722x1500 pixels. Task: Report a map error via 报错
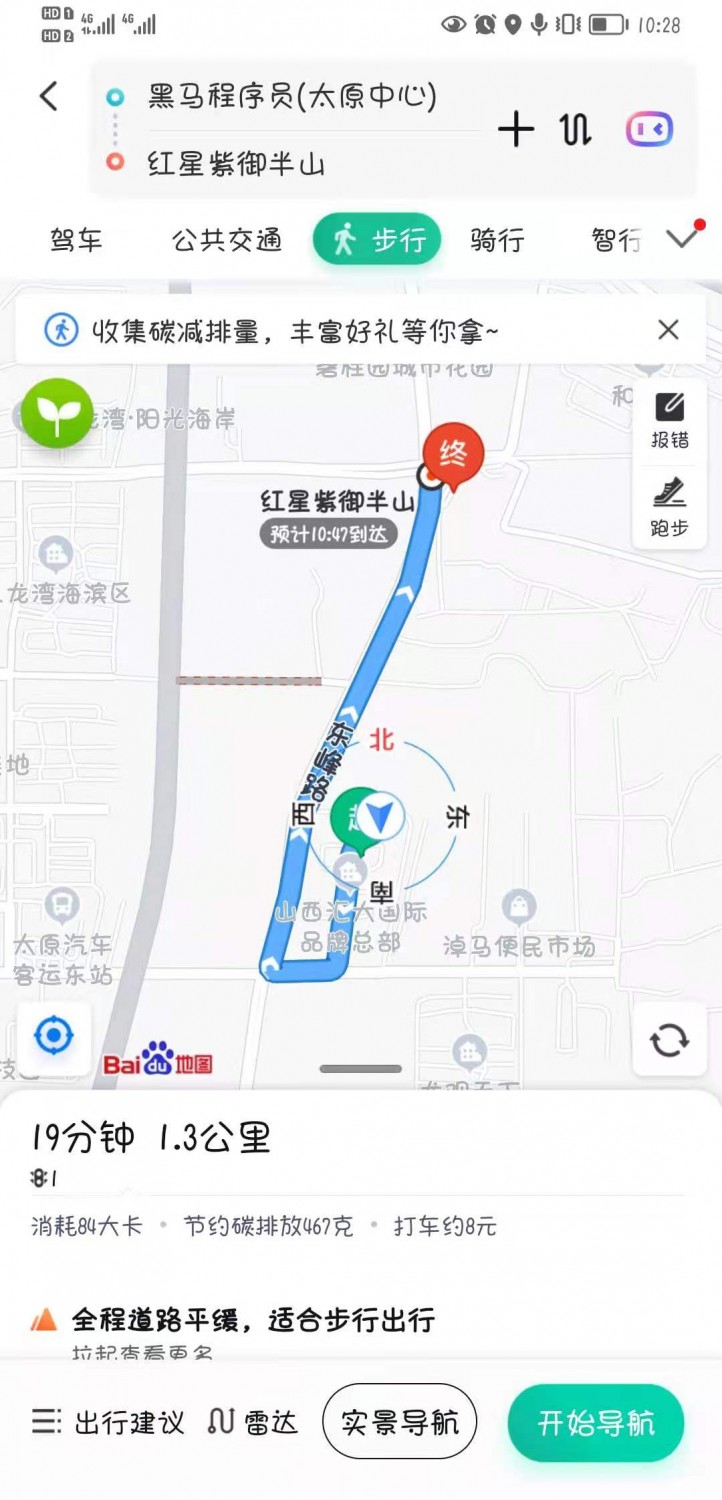coord(669,420)
